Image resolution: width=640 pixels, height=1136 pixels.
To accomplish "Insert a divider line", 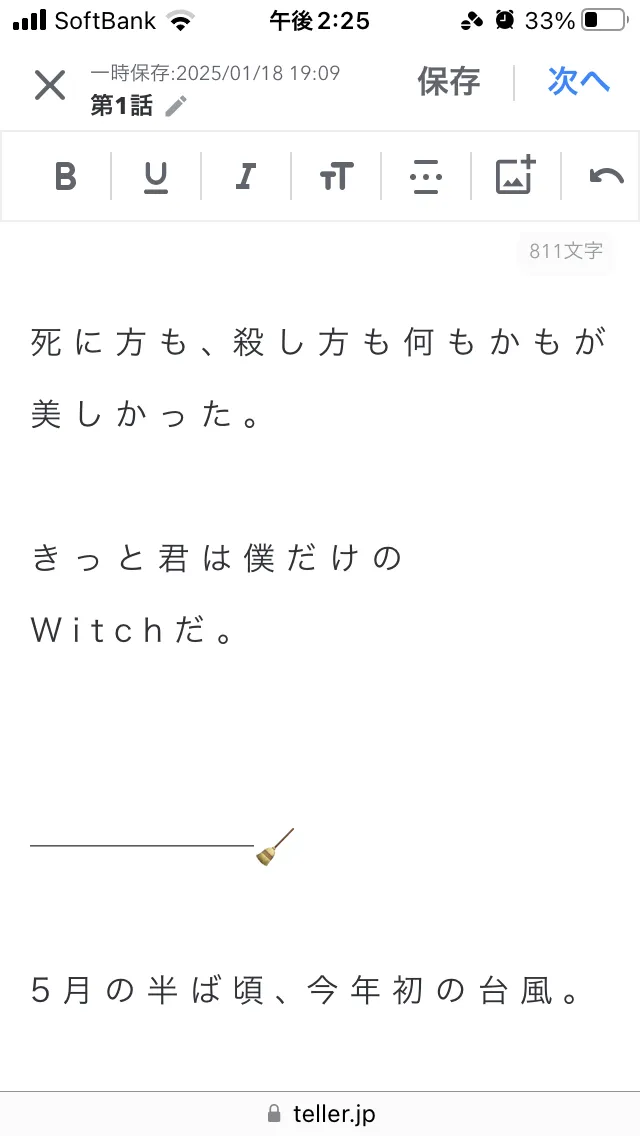I will click(x=426, y=176).
